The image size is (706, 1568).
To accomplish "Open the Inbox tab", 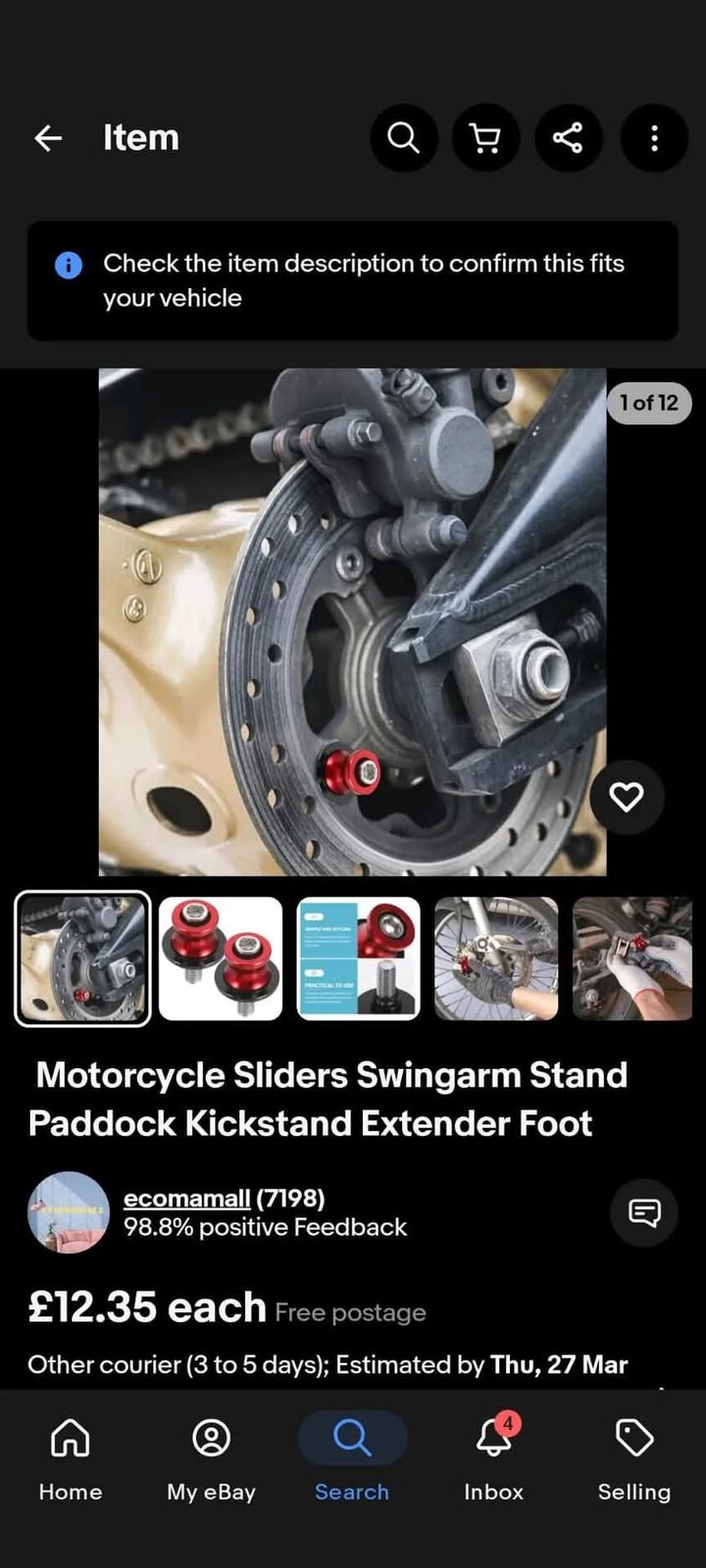I will click(x=493, y=1457).
